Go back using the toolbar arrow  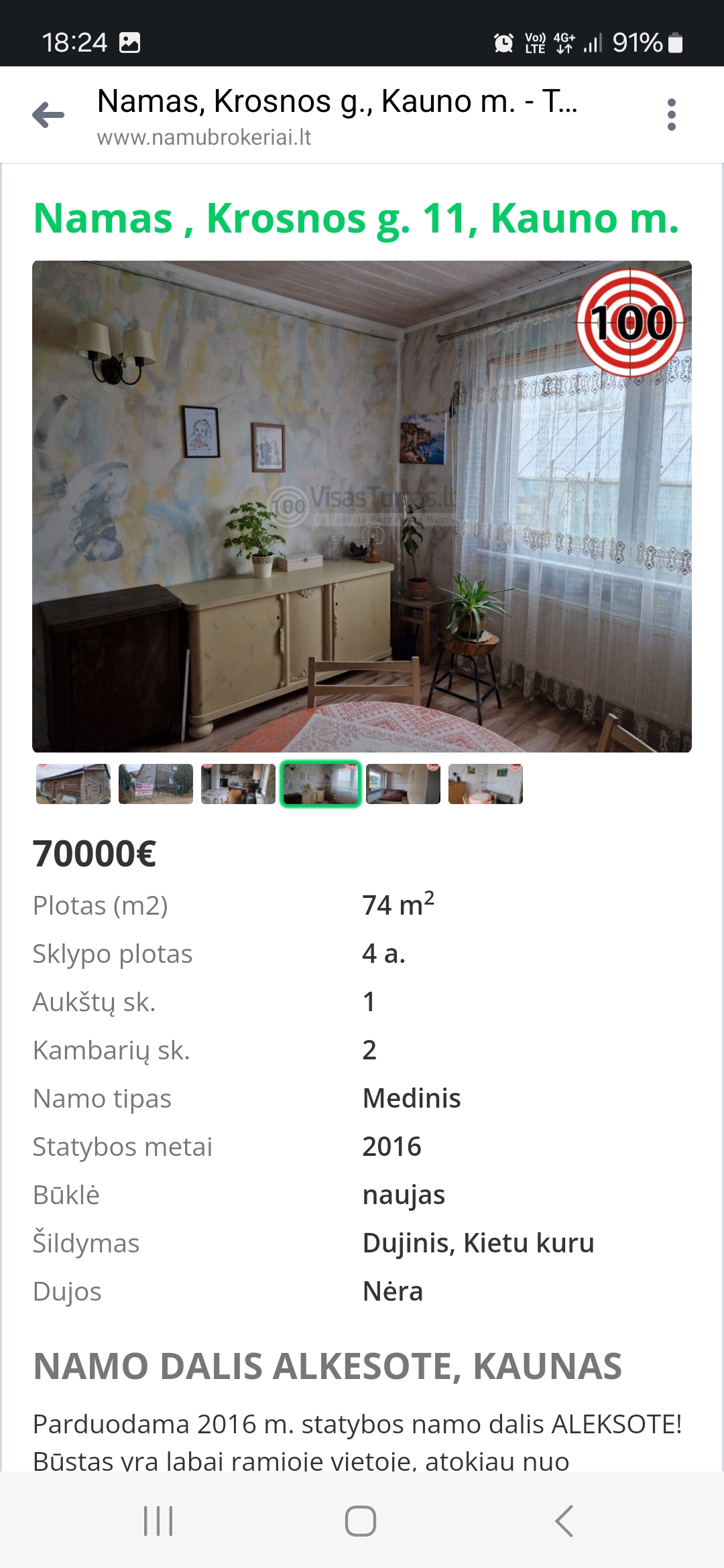48,115
